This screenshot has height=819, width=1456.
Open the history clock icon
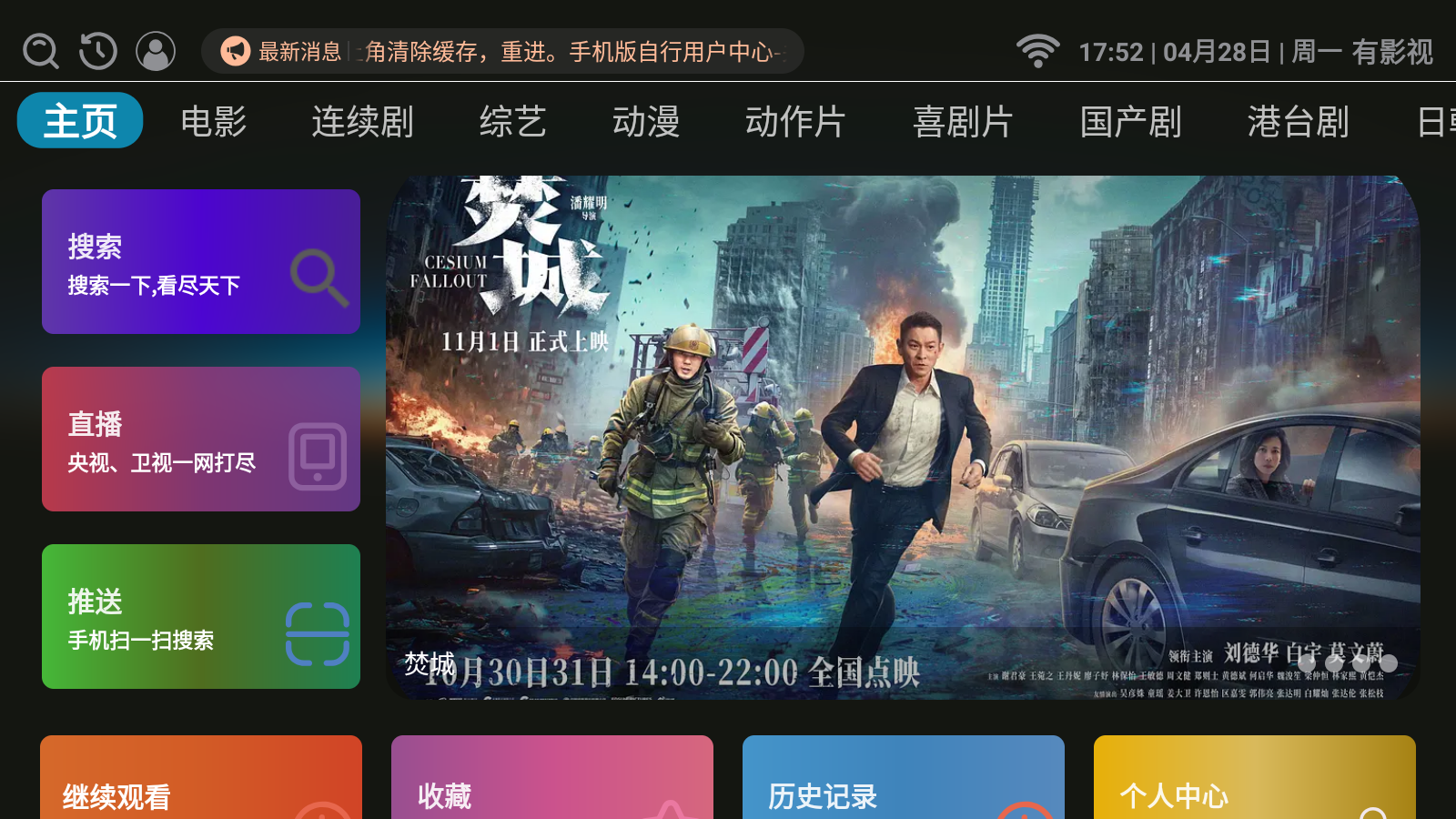tap(98, 52)
